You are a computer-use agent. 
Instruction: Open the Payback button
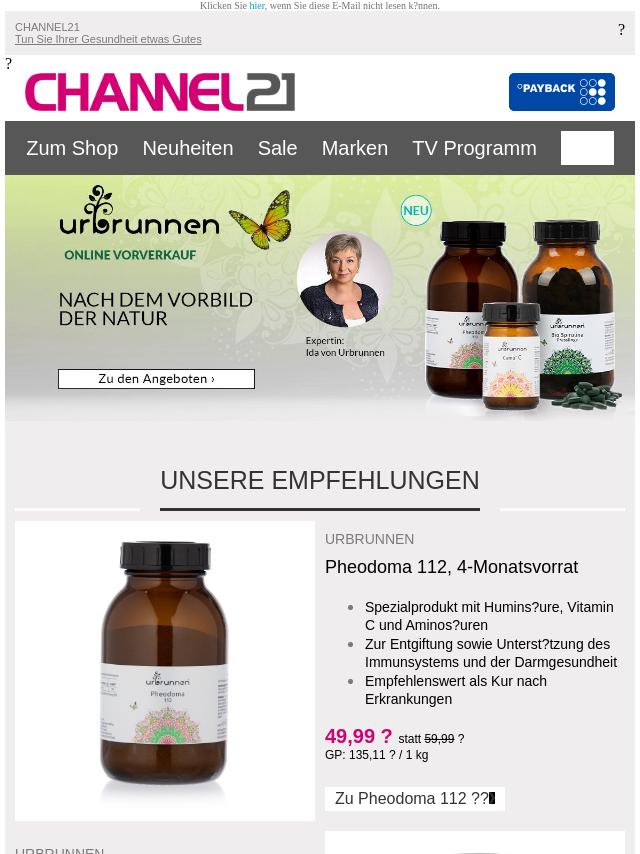click(561, 92)
